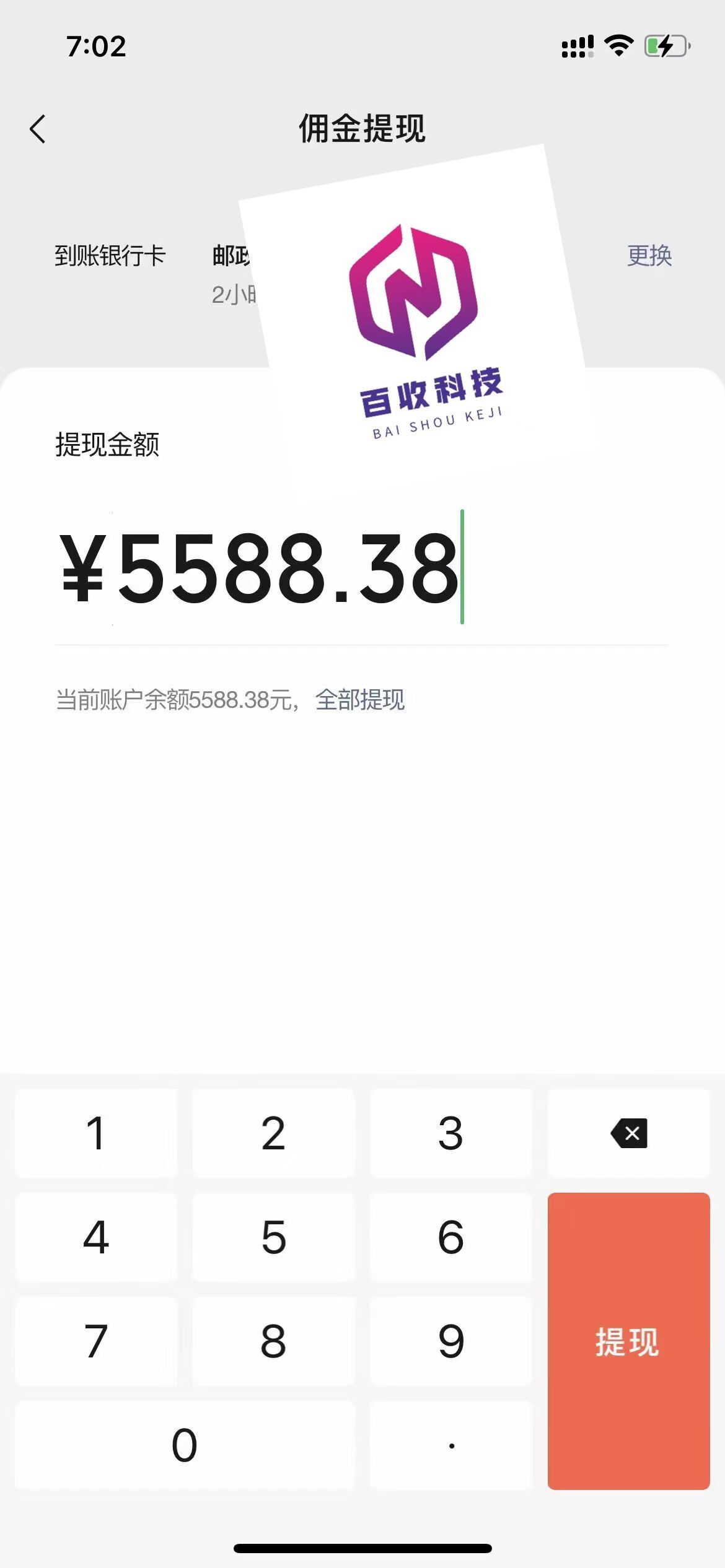Enter digit 1 on the keypad
The width and height of the screenshot is (725, 1568).
pyautogui.click(x=96, y=1133)
